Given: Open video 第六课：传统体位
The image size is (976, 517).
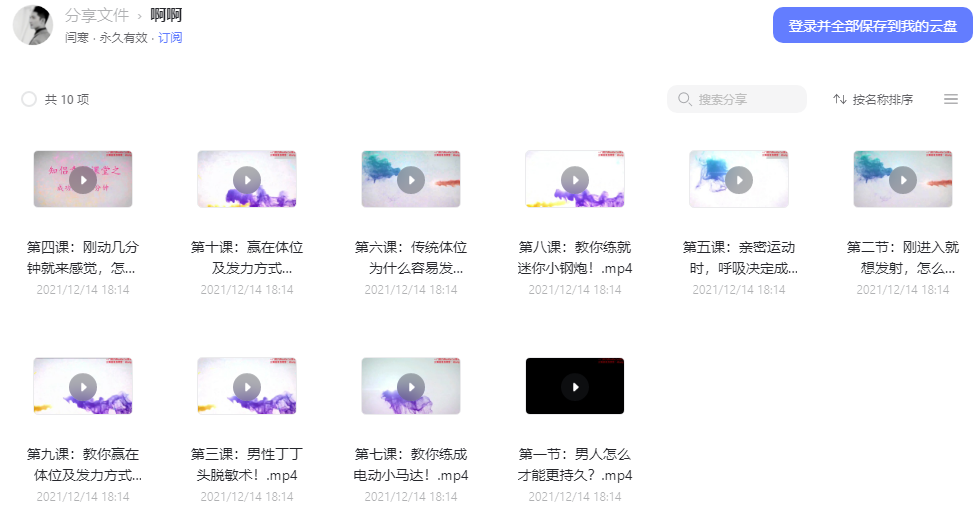Looking at the screenshot, I should (x=411, y=179).
